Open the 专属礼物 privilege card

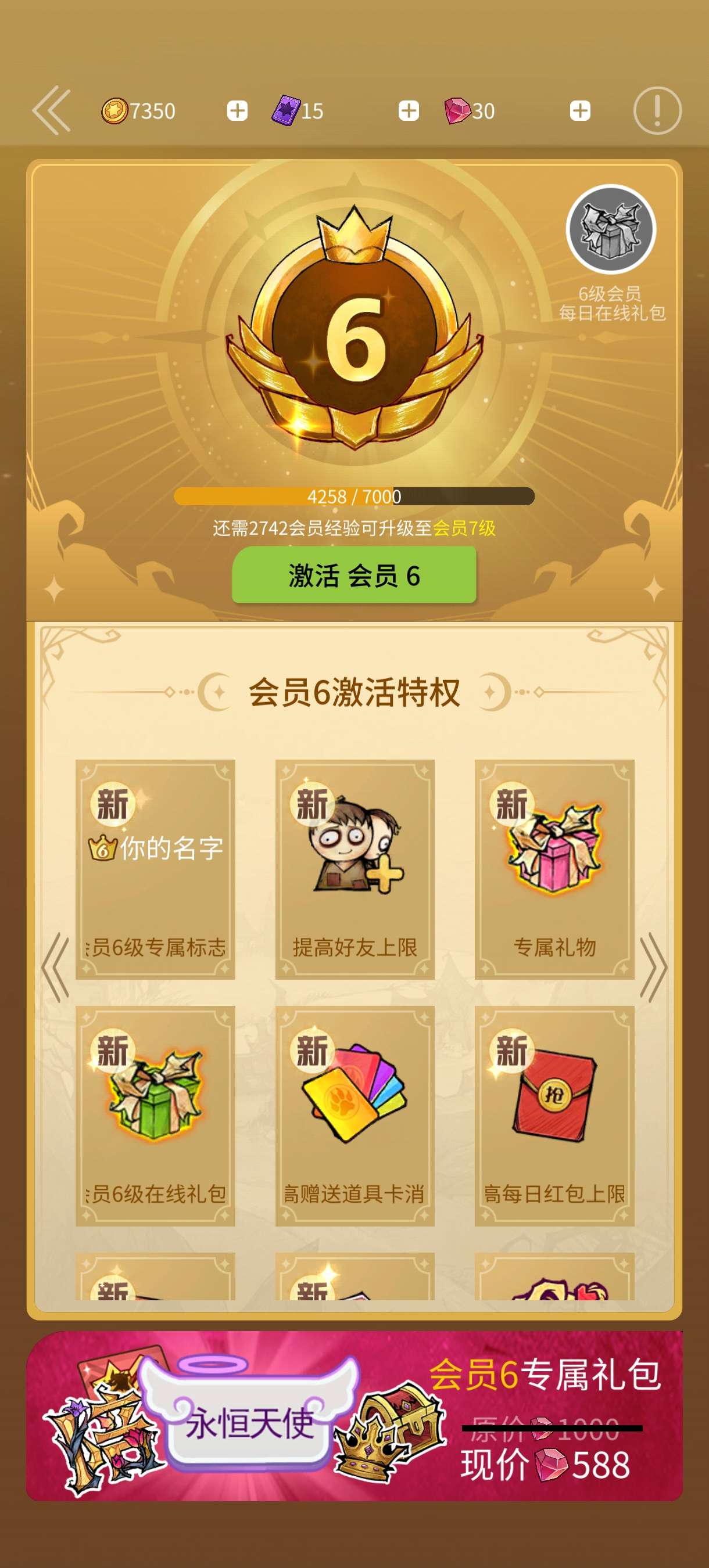(x=554, y=869)
